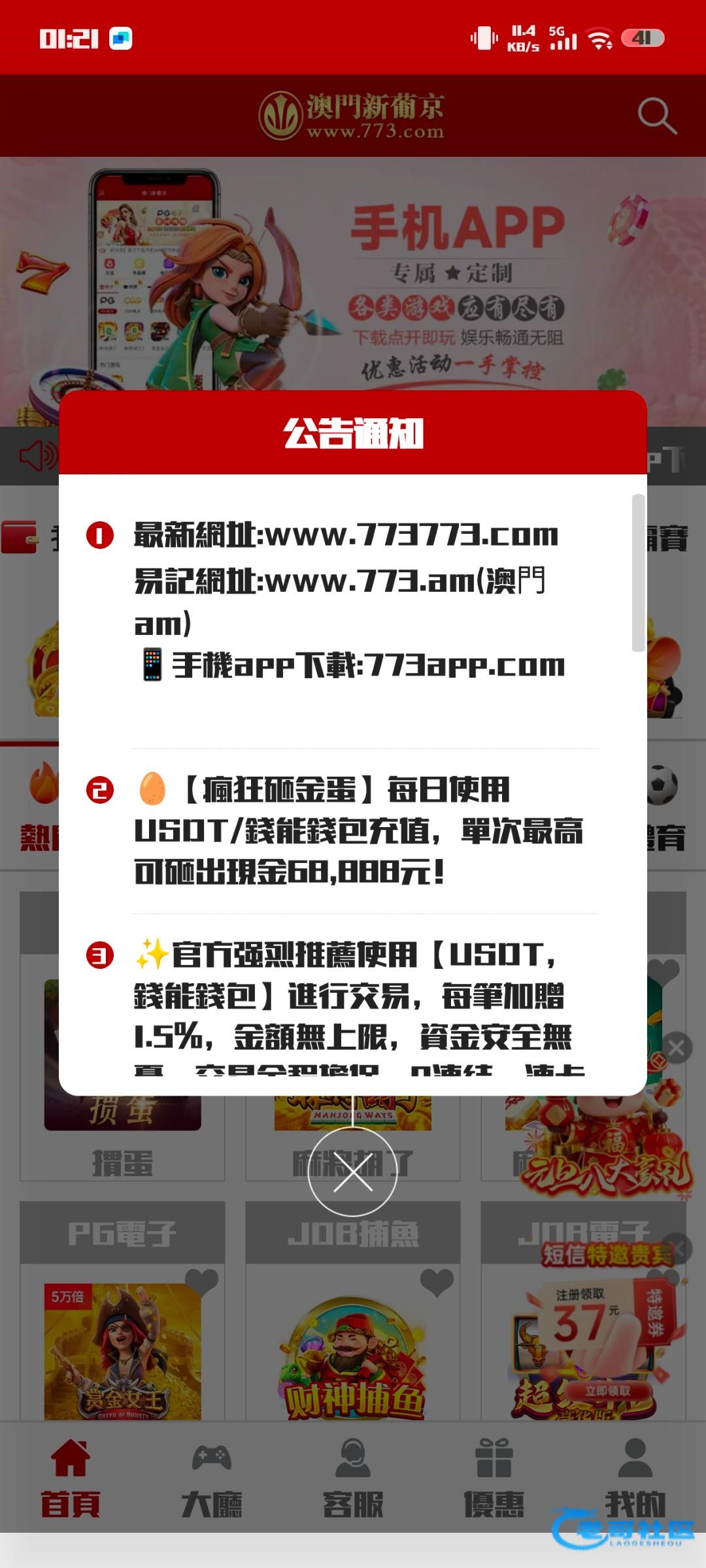706x1568 pixels.
Task: Open the 客服 customer service tab
Action: [353, 1478]
